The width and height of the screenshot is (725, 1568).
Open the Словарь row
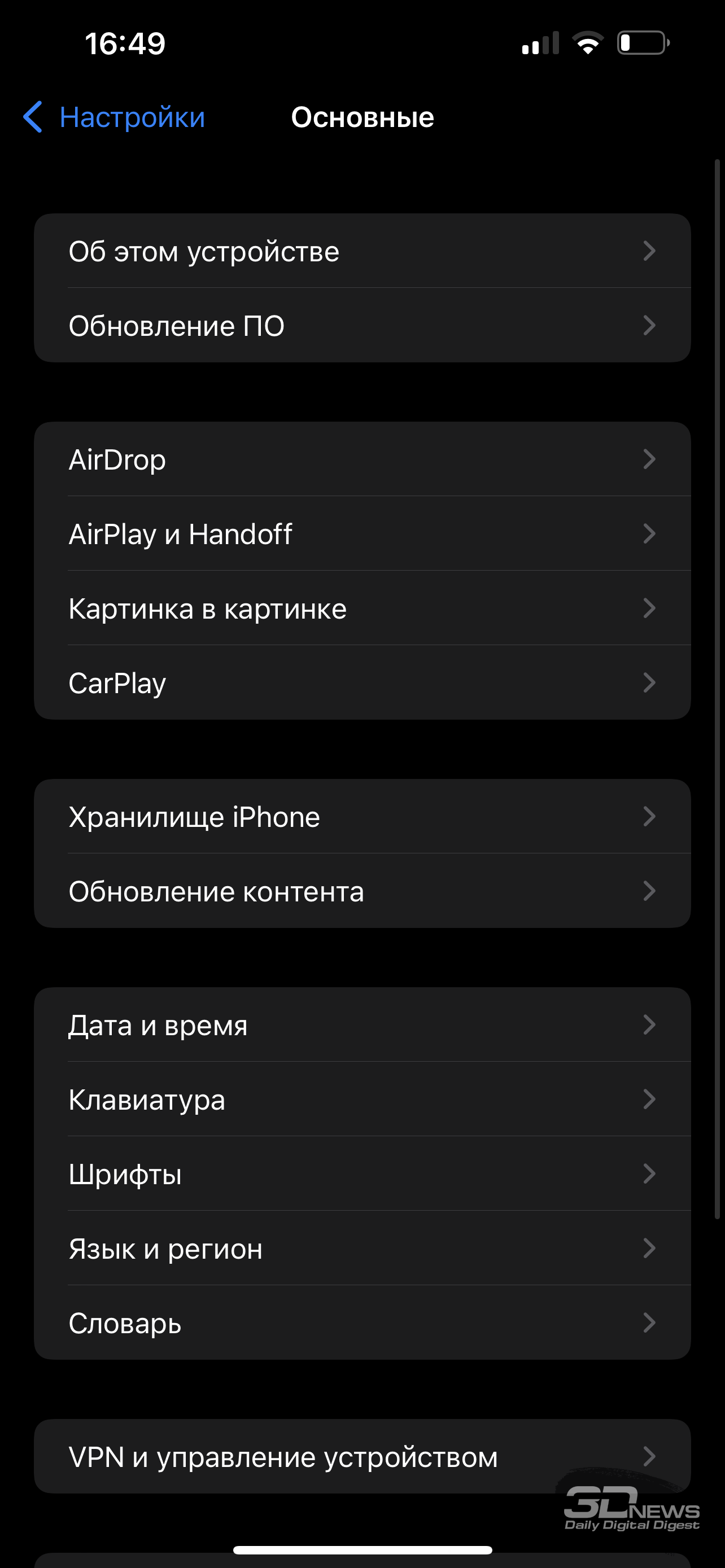pos(362,1322)
